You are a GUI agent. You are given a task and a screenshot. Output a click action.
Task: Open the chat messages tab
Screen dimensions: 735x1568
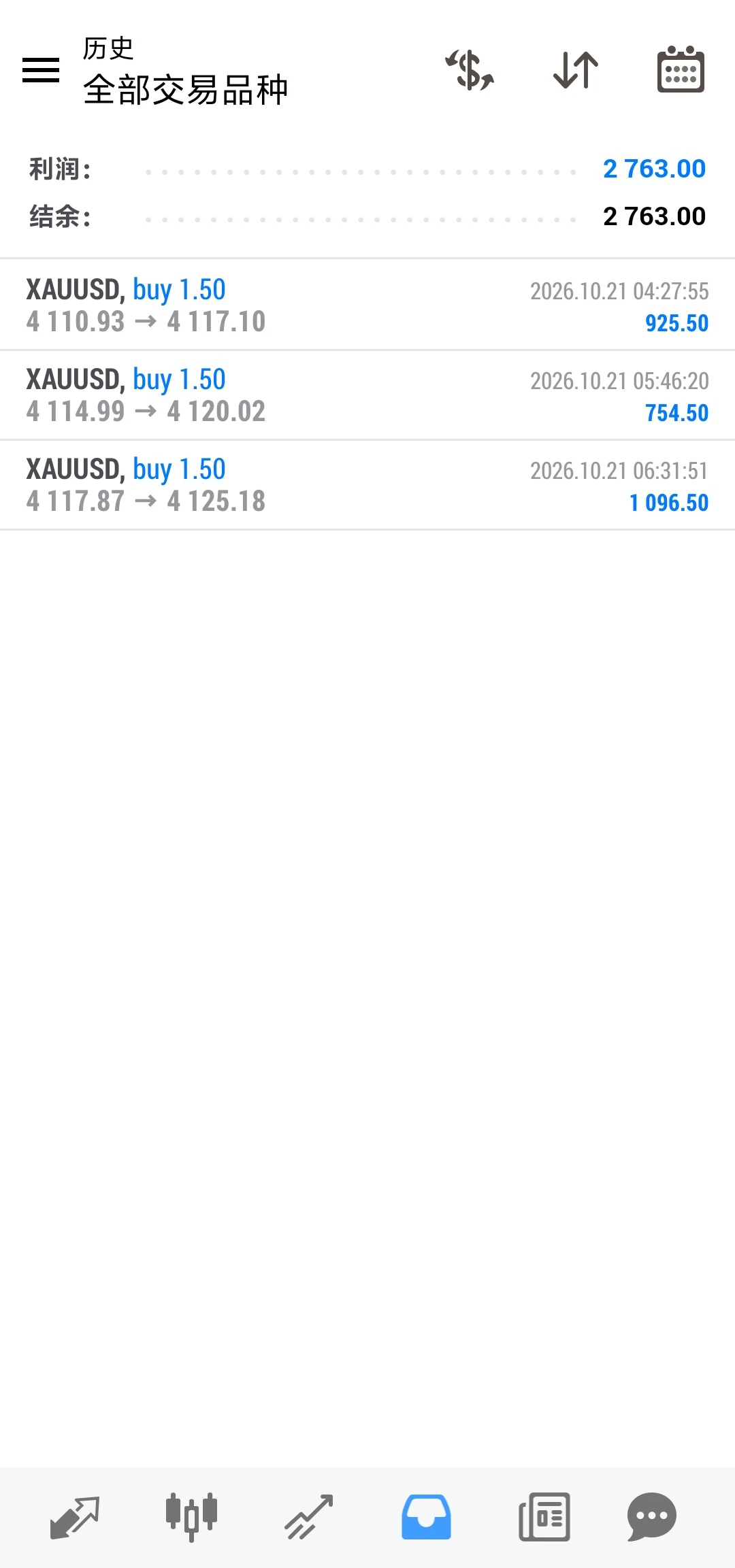[x=652, y=1517]
